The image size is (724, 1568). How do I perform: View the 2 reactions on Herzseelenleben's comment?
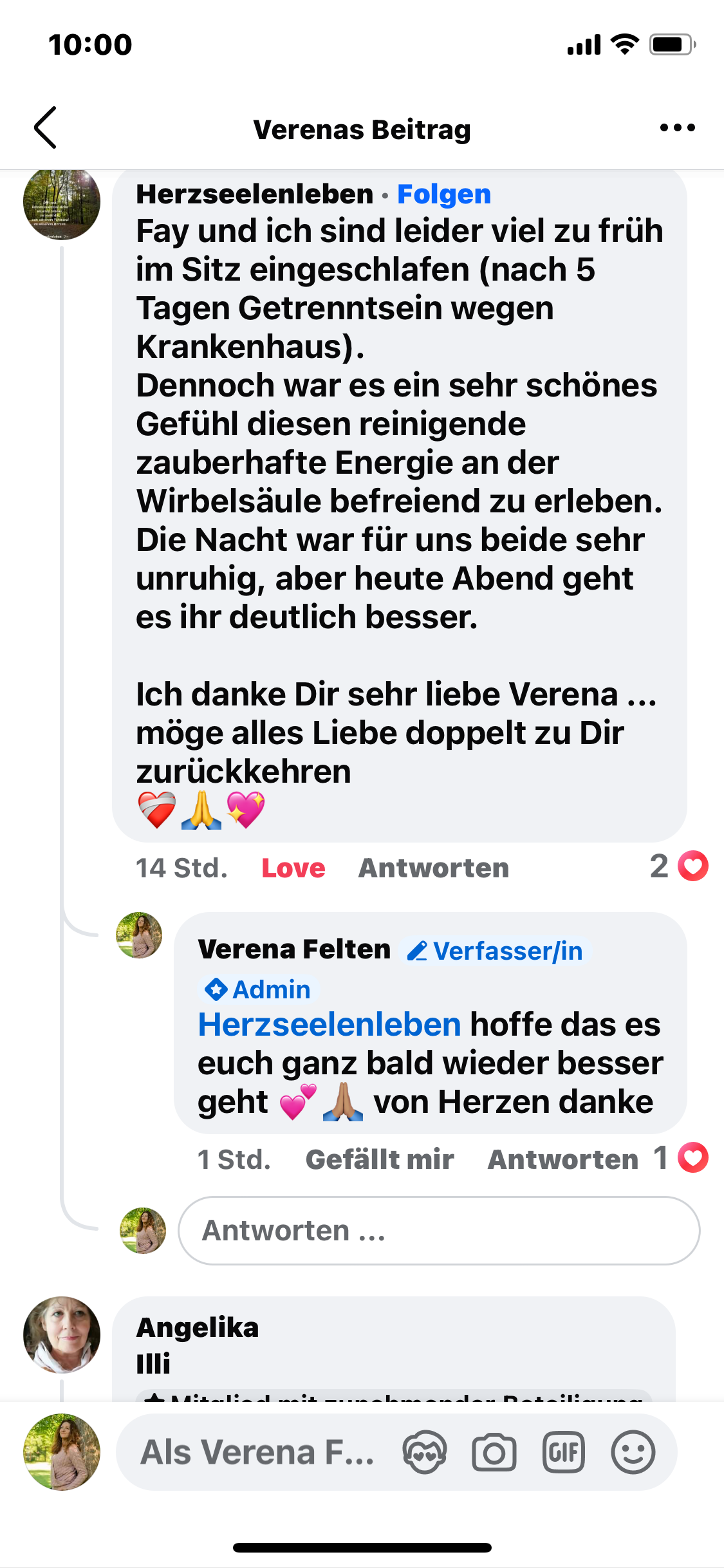click(678, 866)
